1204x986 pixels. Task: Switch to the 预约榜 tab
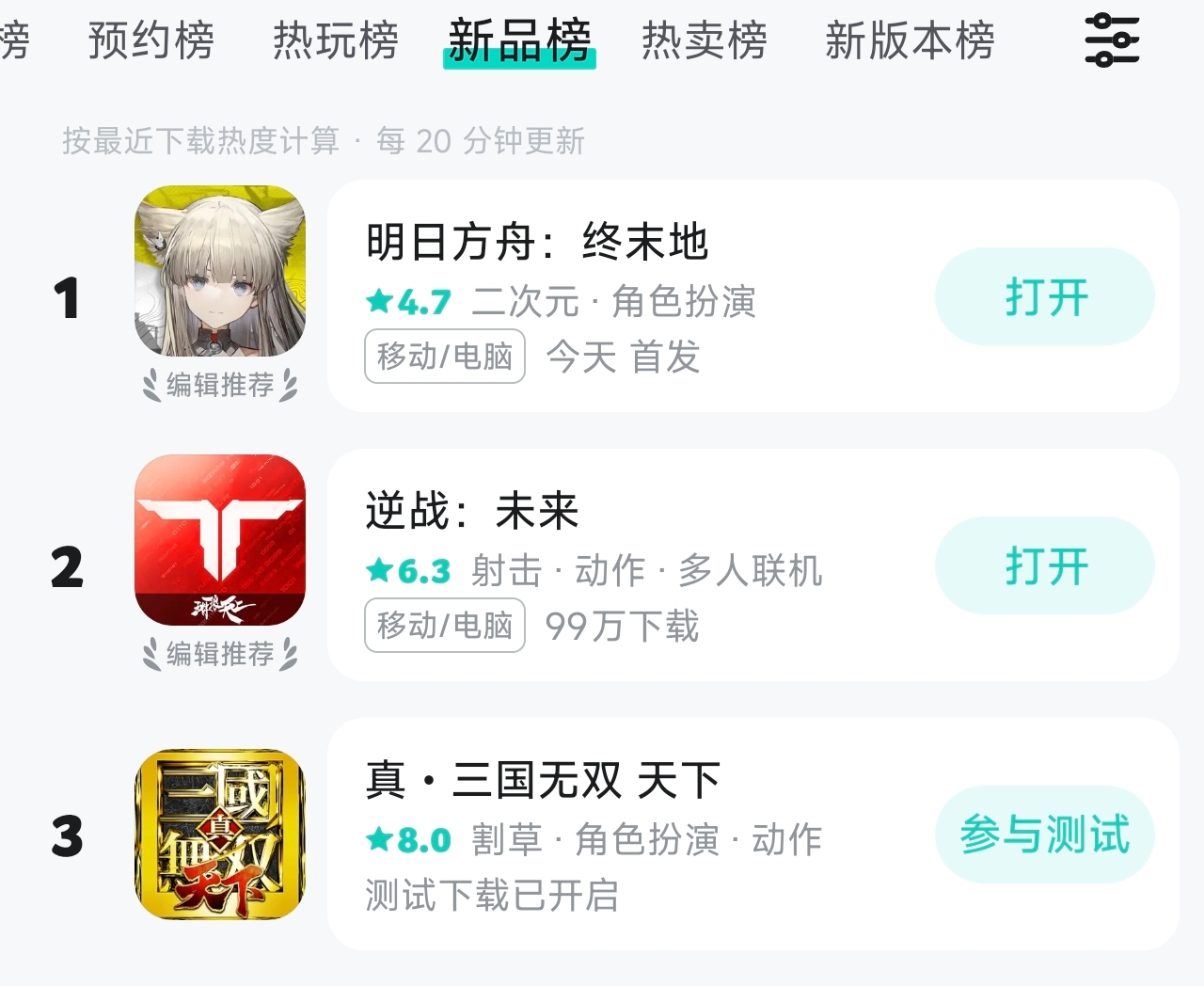click(151, 40)
